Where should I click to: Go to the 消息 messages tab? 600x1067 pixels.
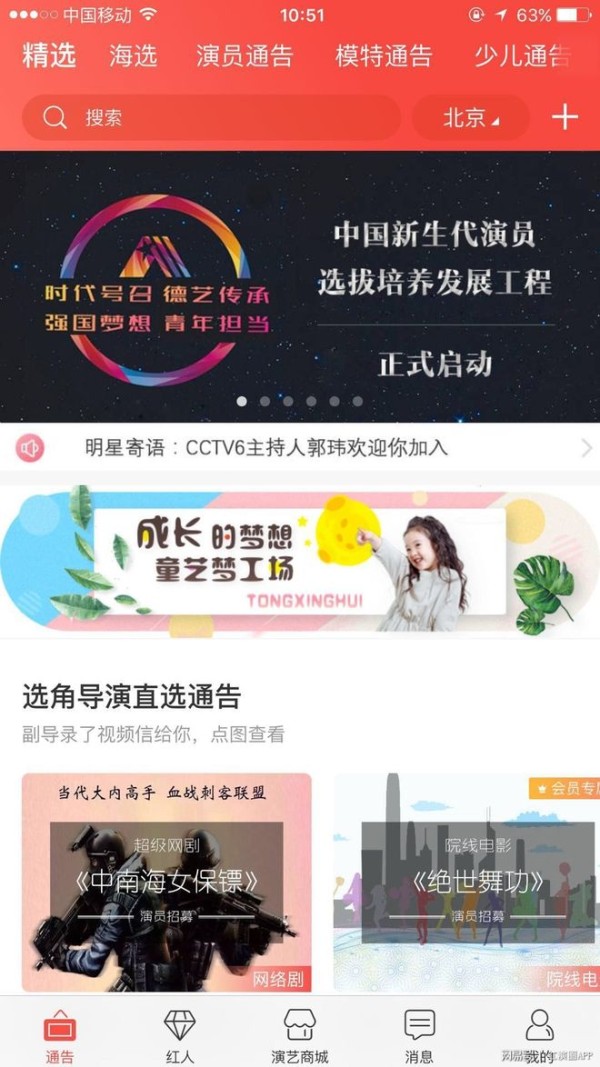pos(420,1036)
